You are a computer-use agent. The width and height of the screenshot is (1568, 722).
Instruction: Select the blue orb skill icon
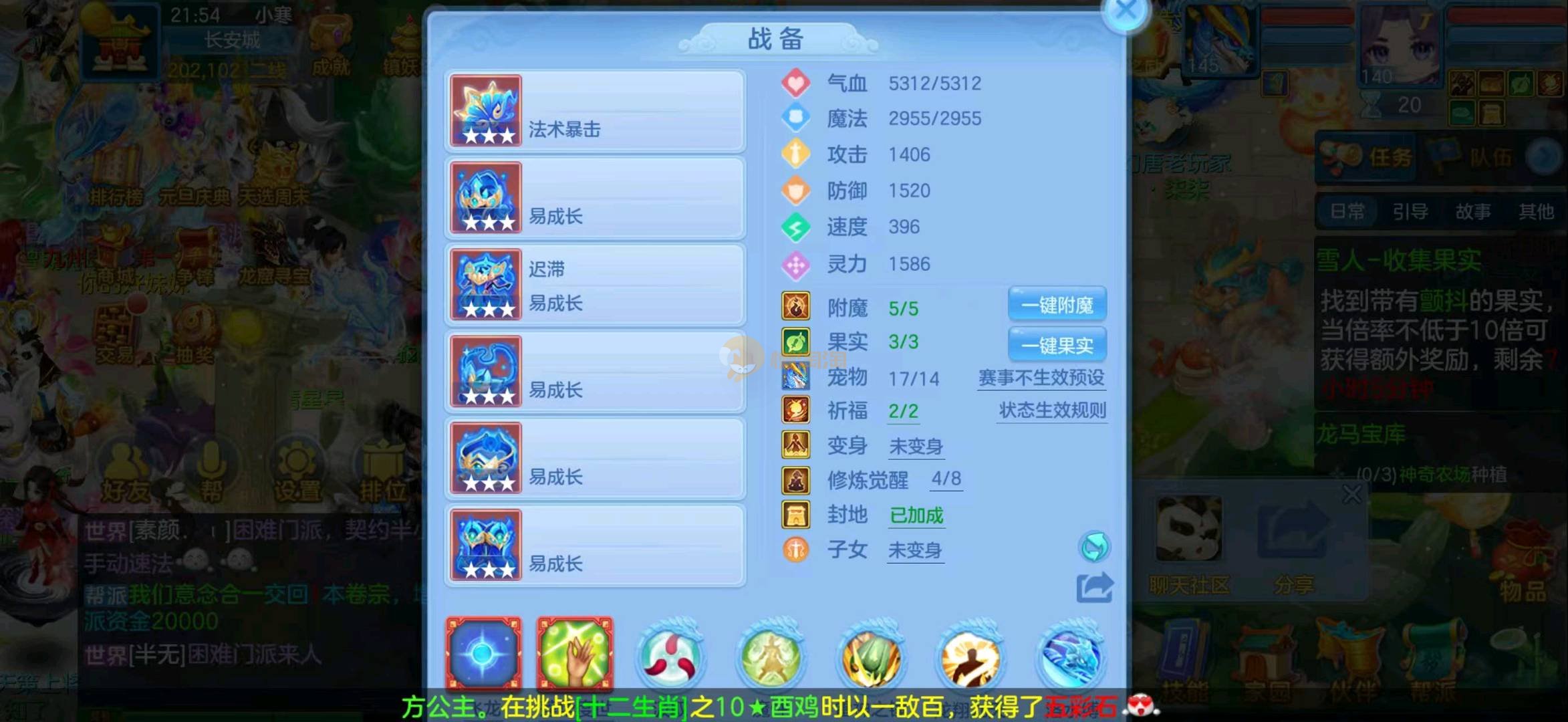483,654
